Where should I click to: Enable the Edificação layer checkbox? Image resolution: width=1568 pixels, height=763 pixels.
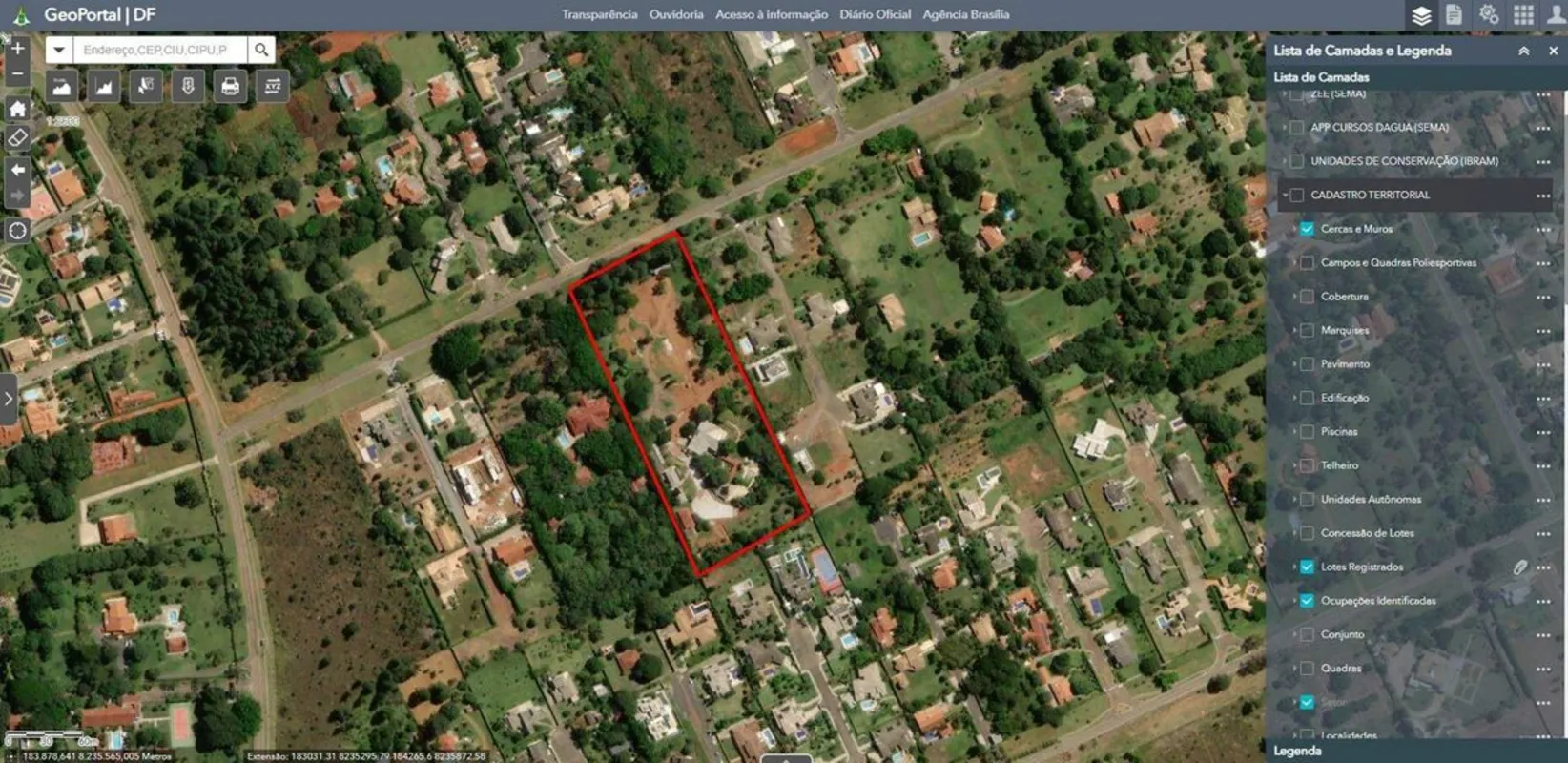(1307, 398)
